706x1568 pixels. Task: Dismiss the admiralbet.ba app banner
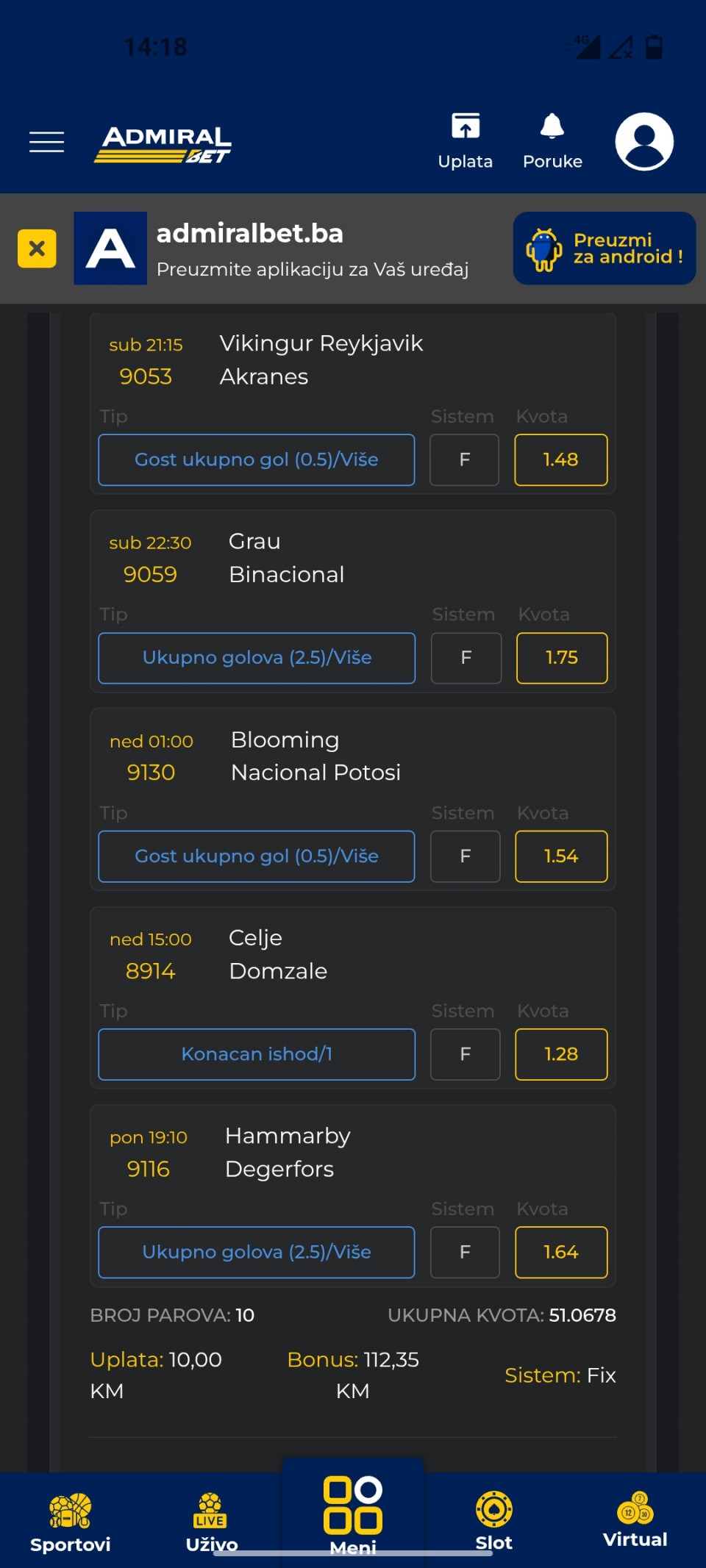[37, 248]
